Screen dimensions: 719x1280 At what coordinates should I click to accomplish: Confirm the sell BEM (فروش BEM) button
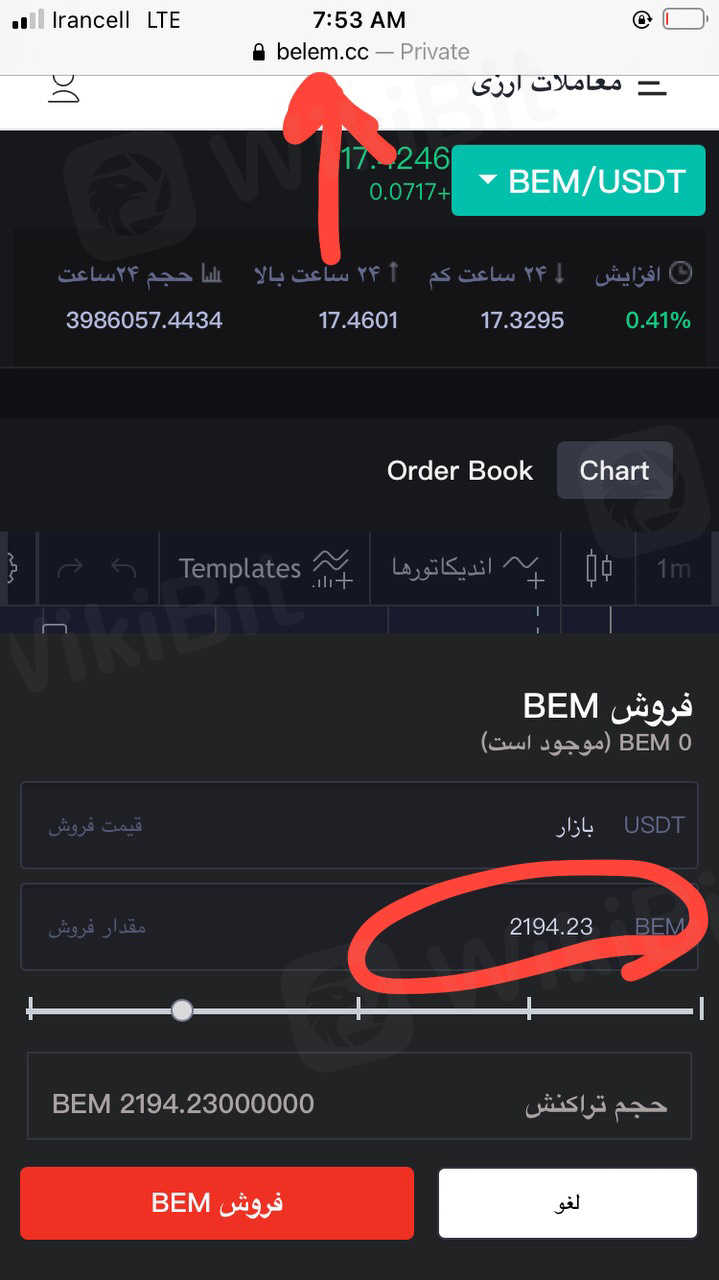pos(216,1203)
